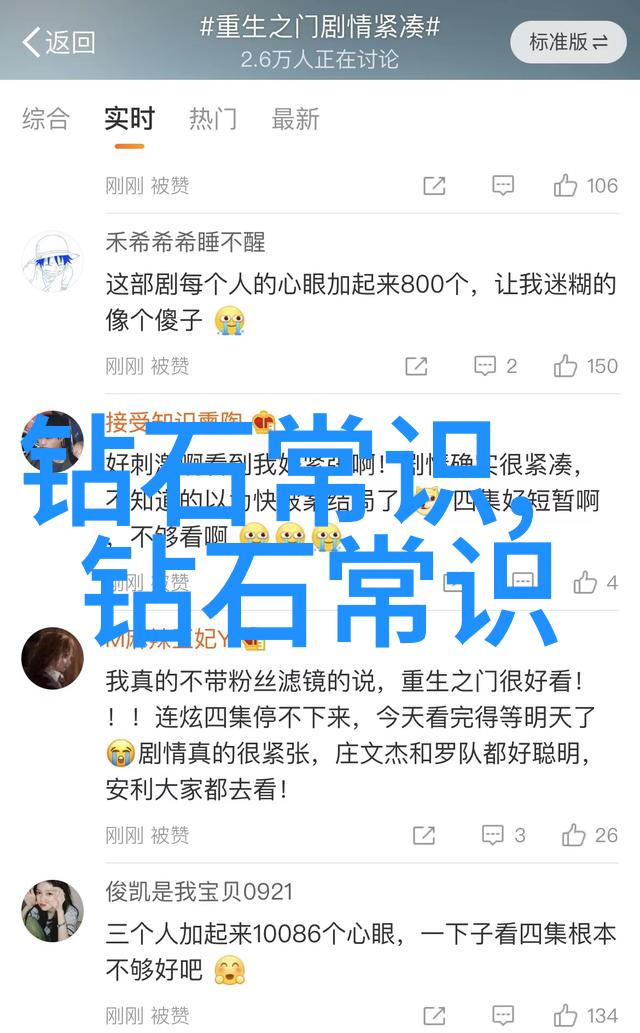
Task: Go back using the 返回 arrow
Action: click(x=58, y=42)
